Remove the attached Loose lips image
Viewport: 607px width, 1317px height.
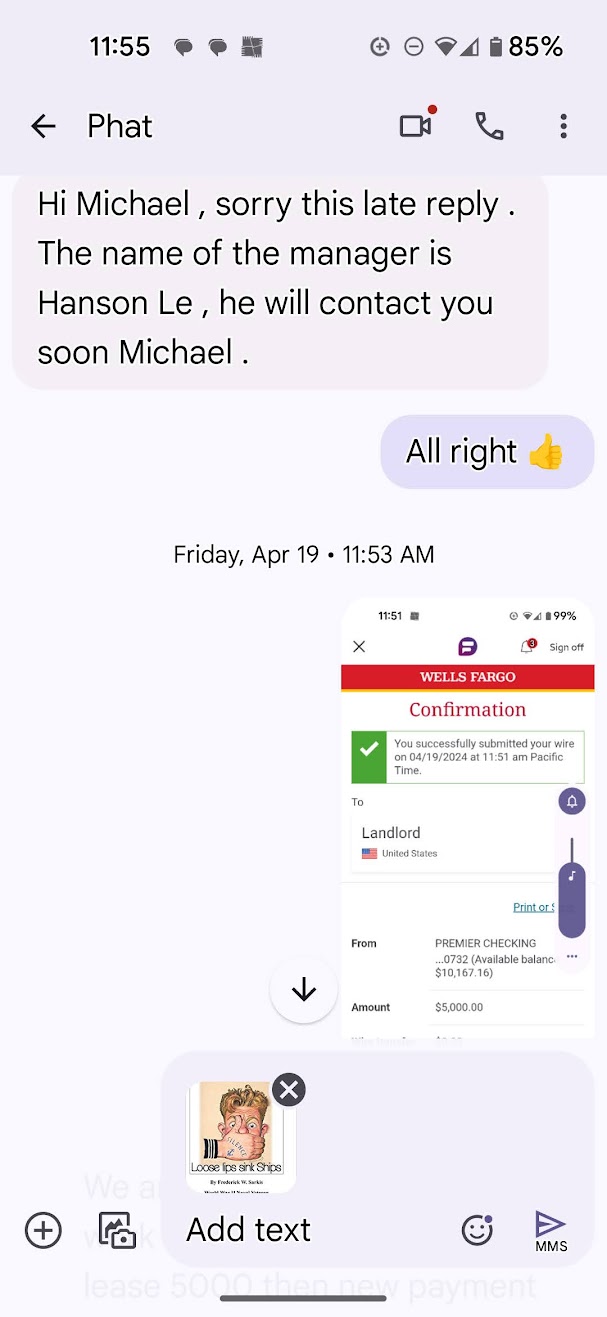(289, 1089)
